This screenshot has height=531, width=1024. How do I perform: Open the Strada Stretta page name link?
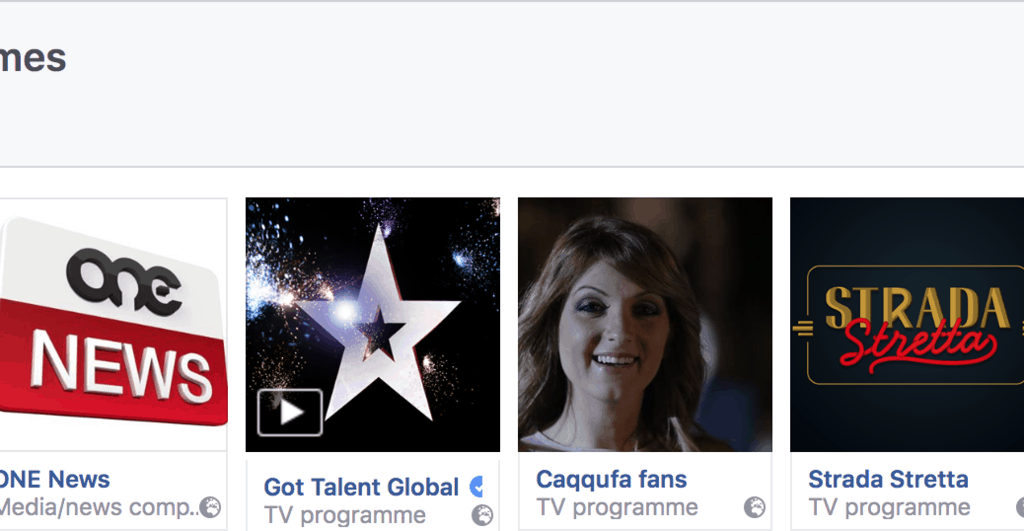888,480
